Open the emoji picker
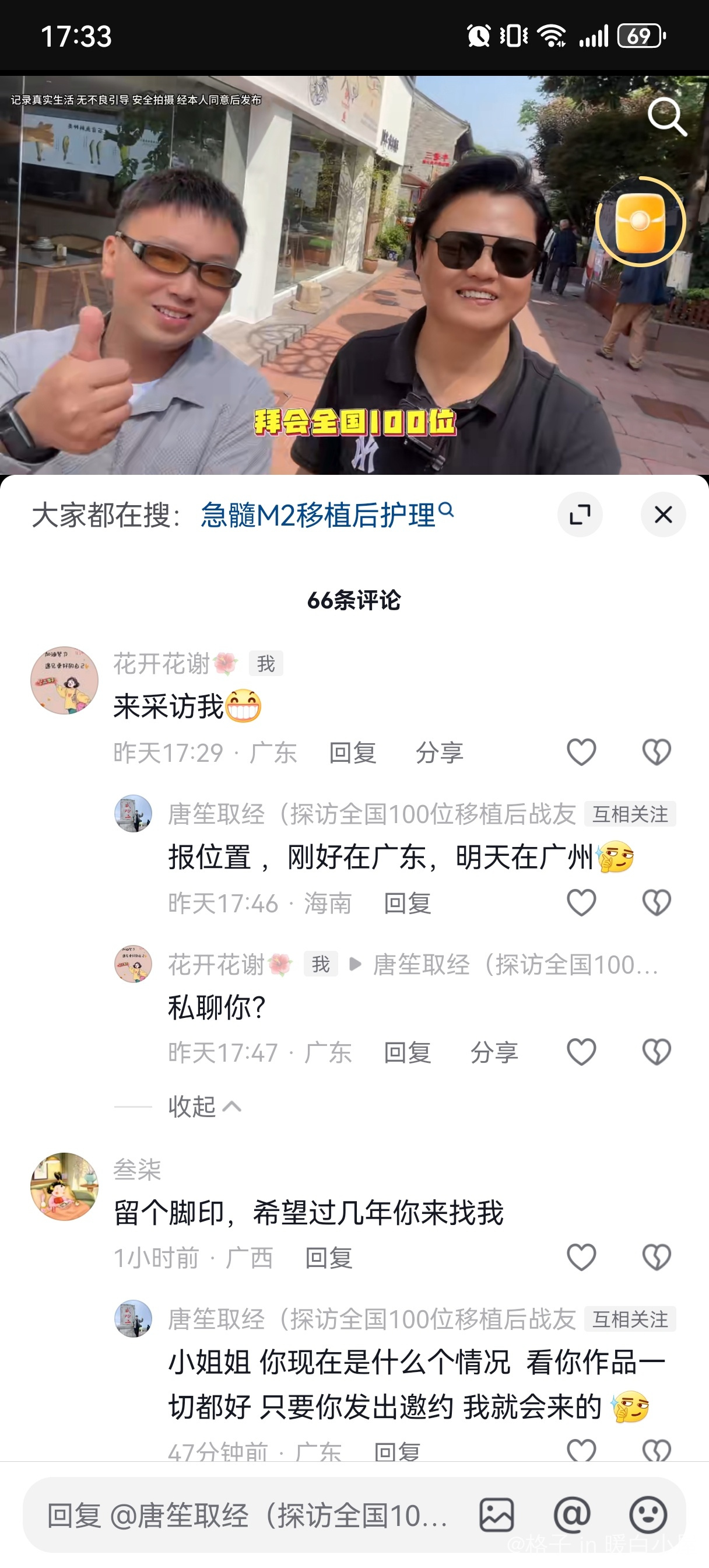 click(x=648, y=1515)
